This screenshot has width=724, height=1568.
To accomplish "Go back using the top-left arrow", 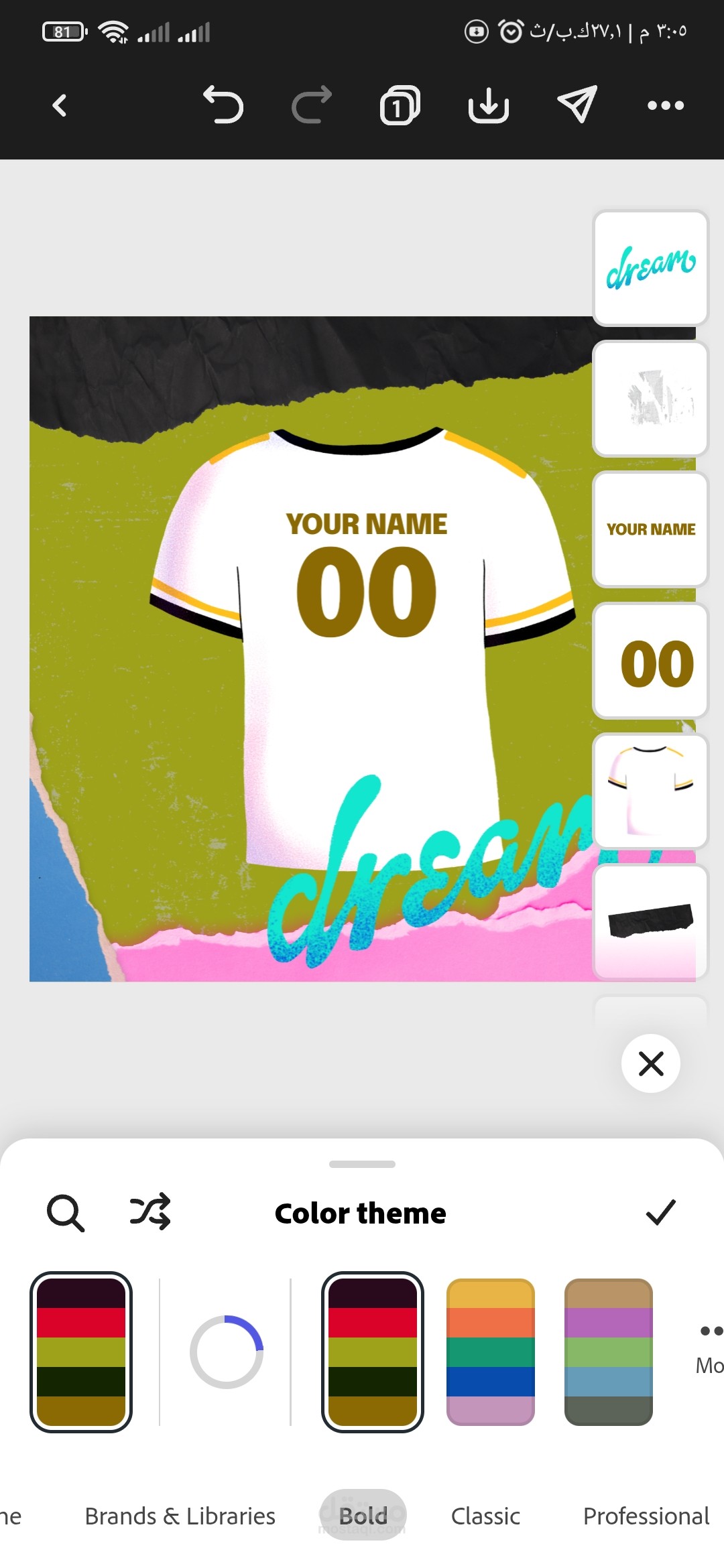I will pos(60,105).
